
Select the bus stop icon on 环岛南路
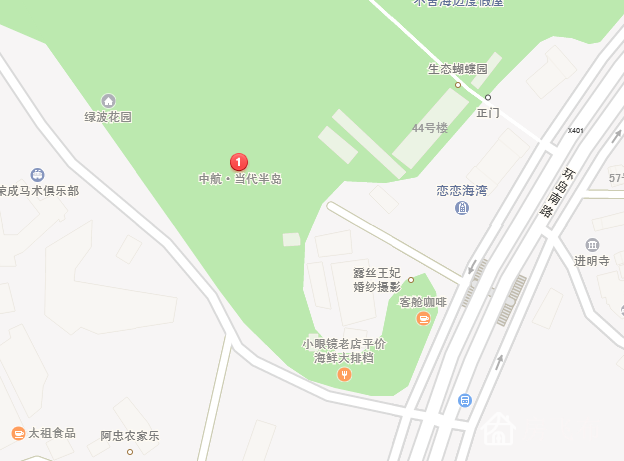coord(465,400)
